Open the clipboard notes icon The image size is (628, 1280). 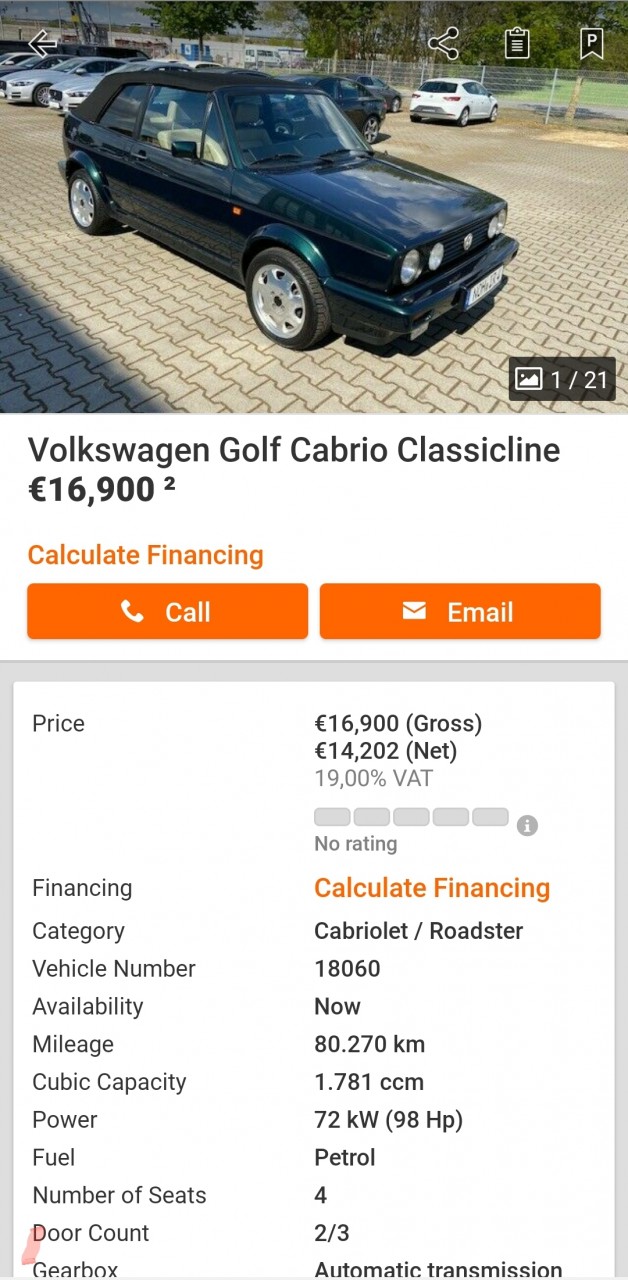517,43
